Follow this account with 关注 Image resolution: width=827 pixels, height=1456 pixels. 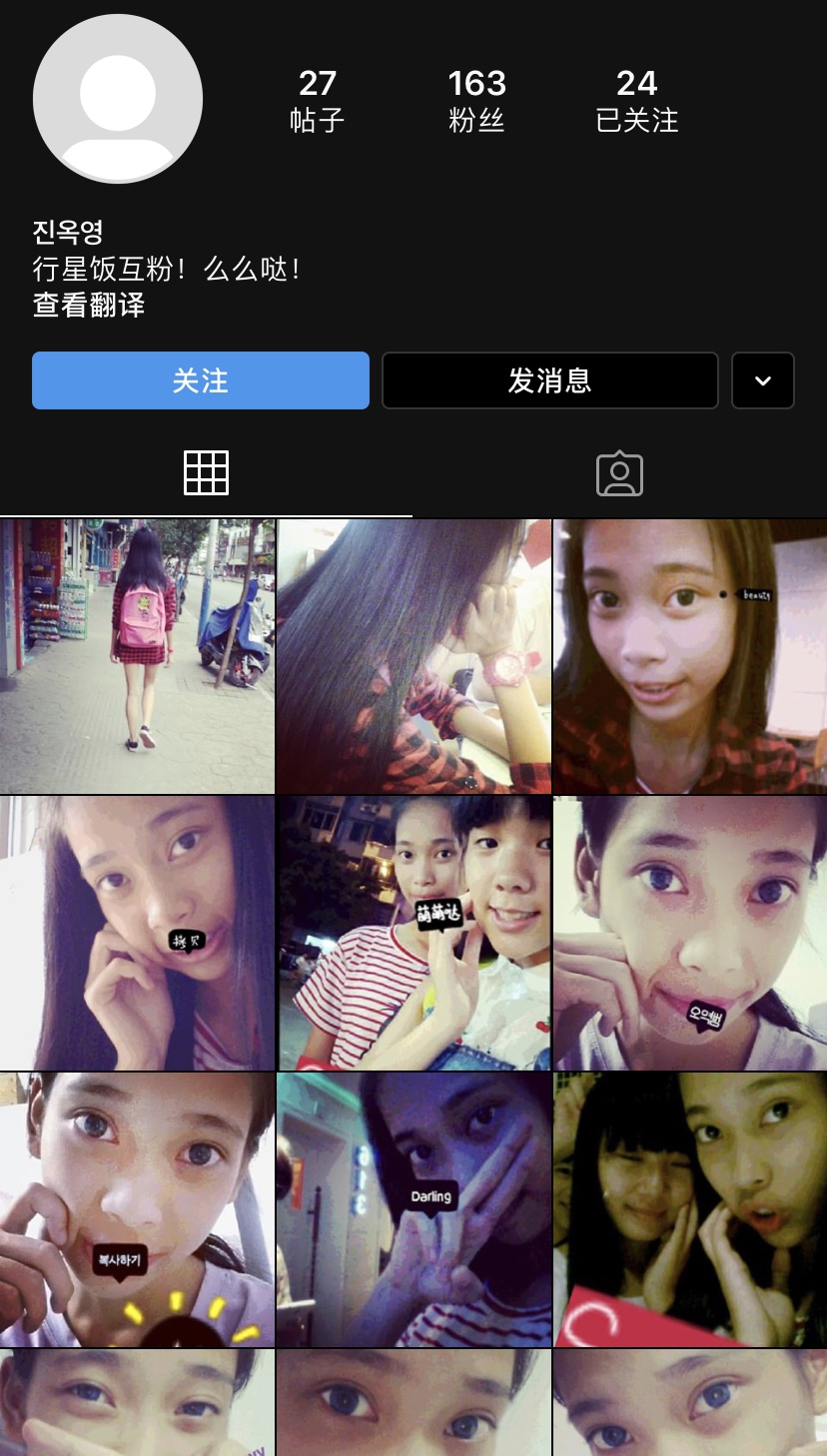tap(201, 380)
